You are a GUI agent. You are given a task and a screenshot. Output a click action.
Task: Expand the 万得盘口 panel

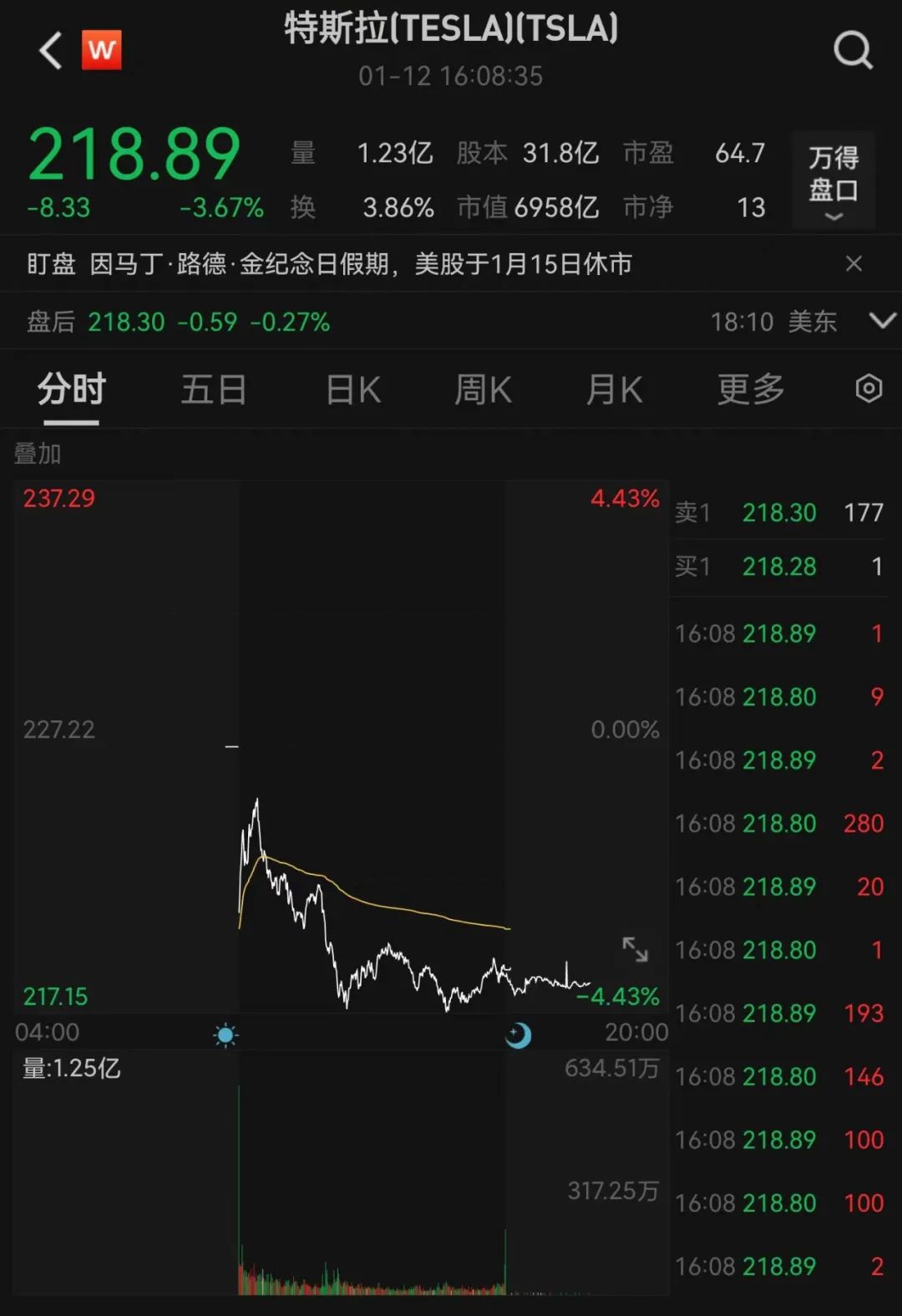[x=833, y=180]
